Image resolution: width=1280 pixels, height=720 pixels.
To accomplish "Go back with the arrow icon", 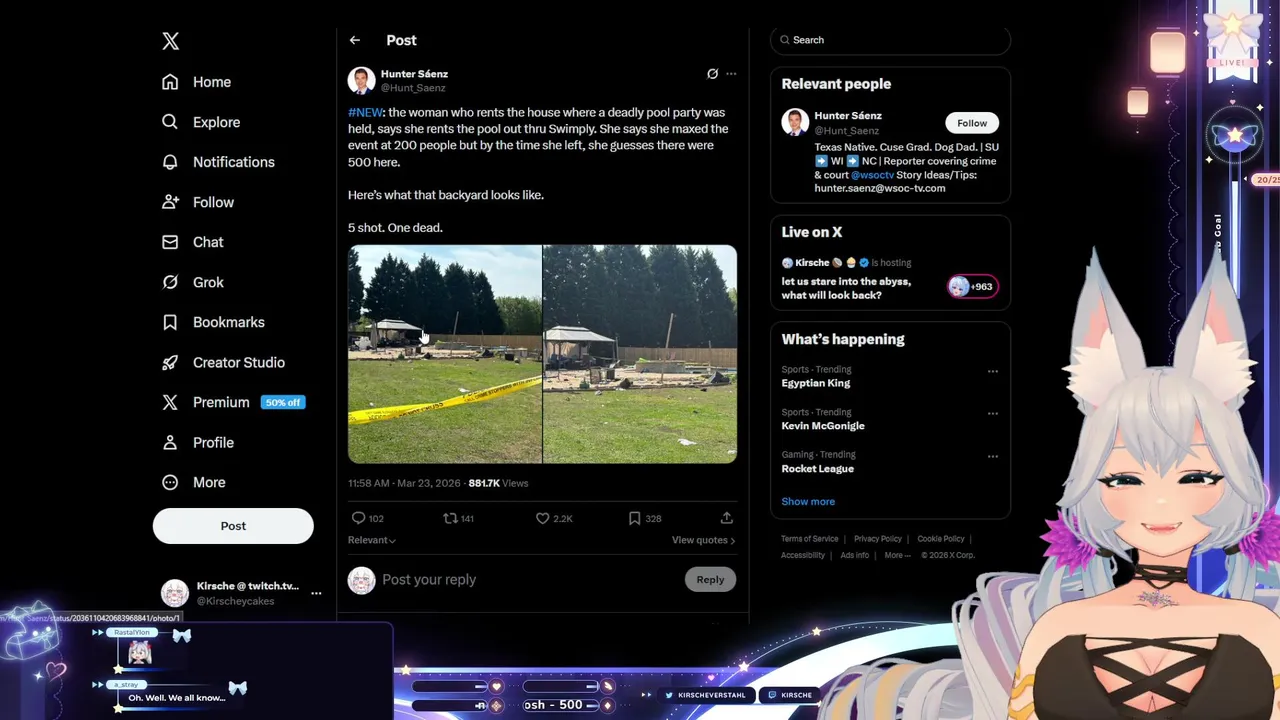I will click(x=355, y=40).
